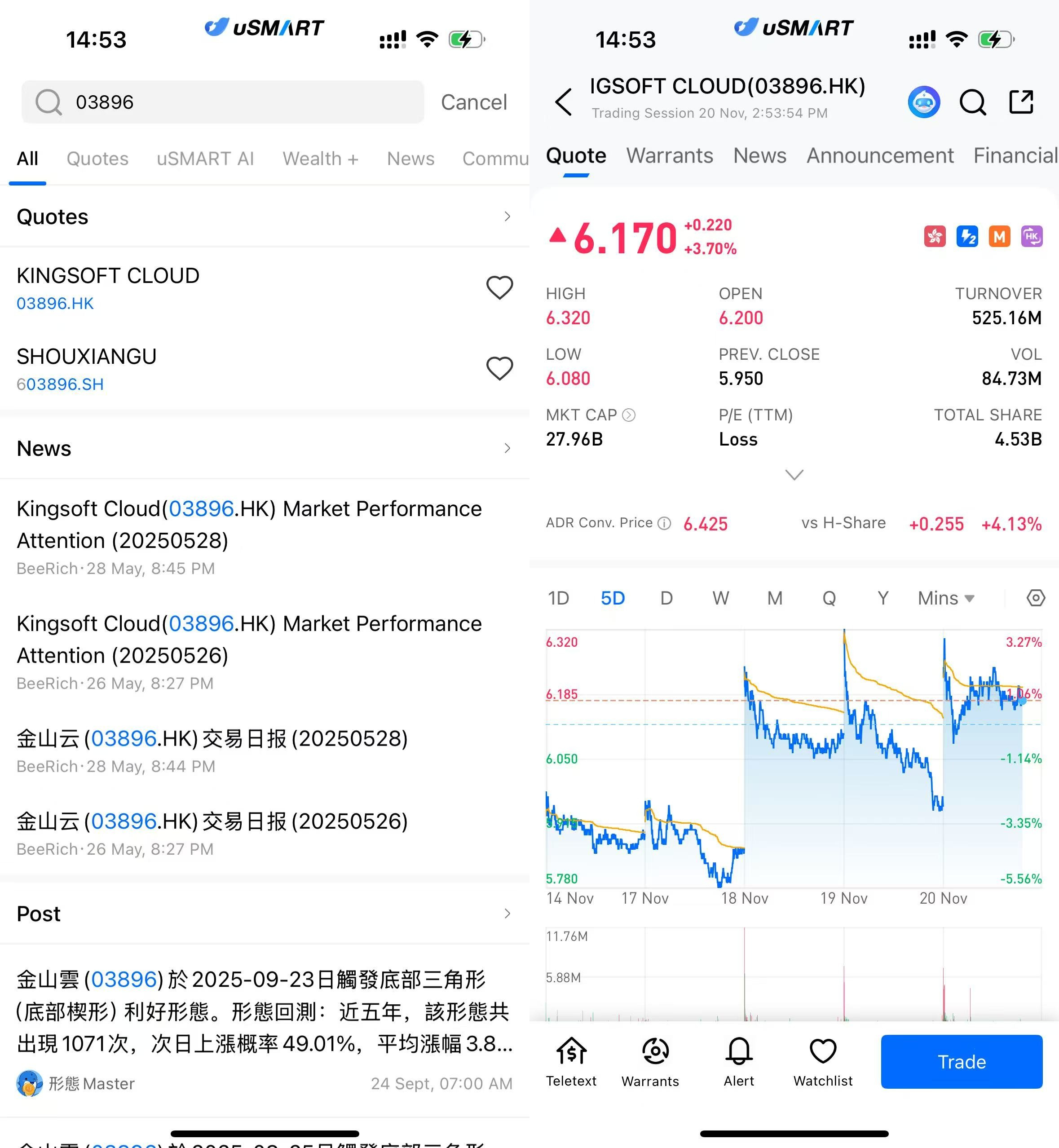Image resolution: width=1059 pixels, height=1148 pixels.
Task: Switch to the Wealth + results tab
Action: [x=320, y=159]
